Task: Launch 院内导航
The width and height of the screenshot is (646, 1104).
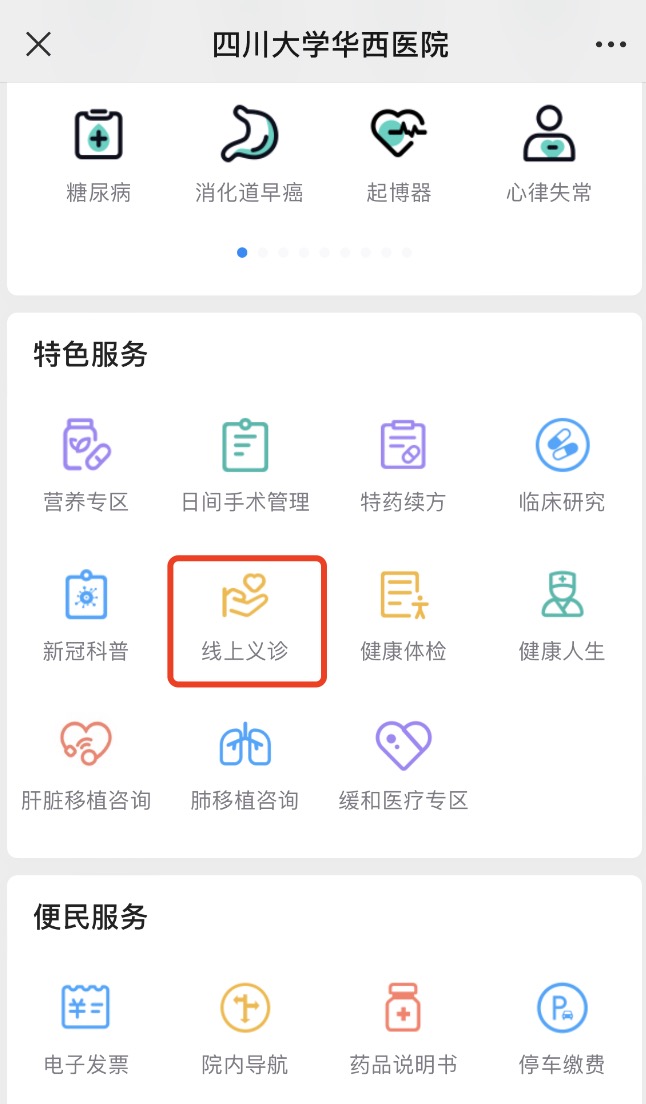Action: click(x=245, y=1028)
